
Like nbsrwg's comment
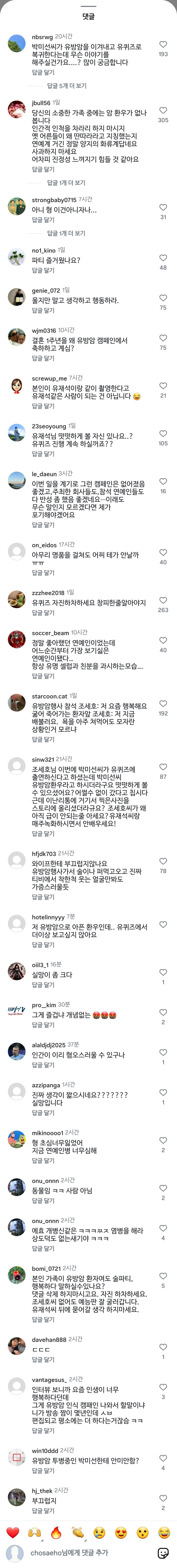click(163, 45)
